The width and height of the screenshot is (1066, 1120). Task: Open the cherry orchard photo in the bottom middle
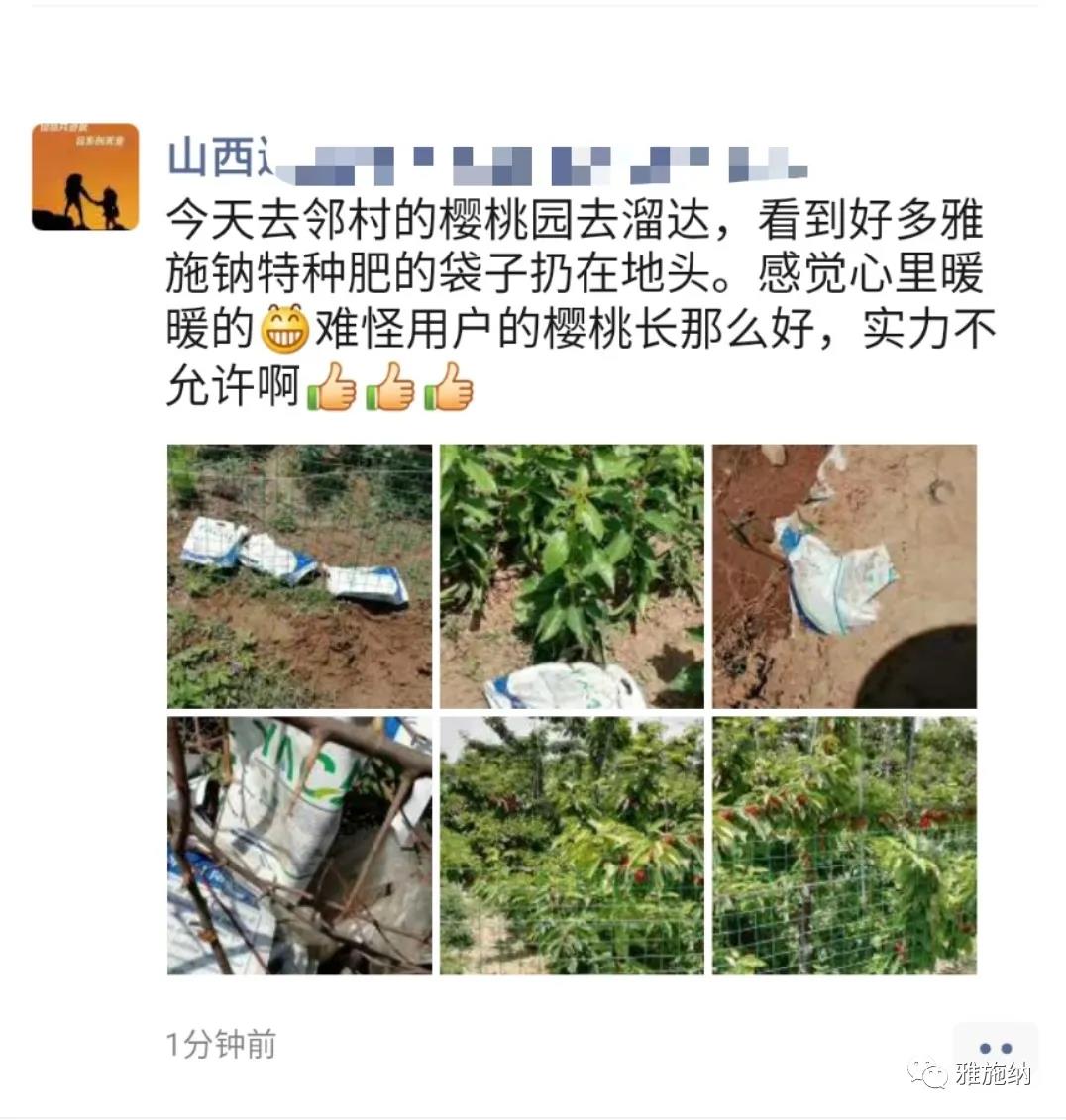572,845
